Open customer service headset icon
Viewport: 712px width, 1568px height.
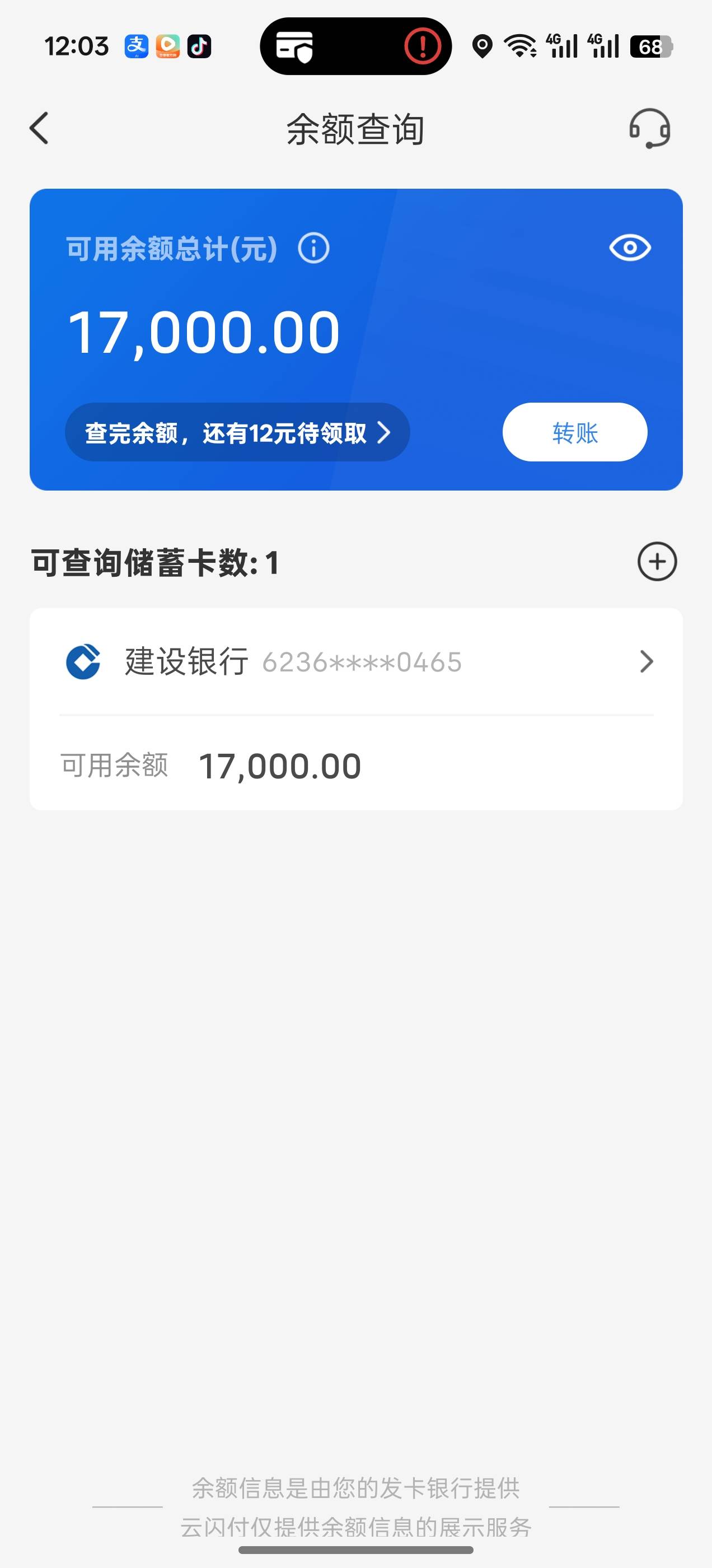coord(649,128)
